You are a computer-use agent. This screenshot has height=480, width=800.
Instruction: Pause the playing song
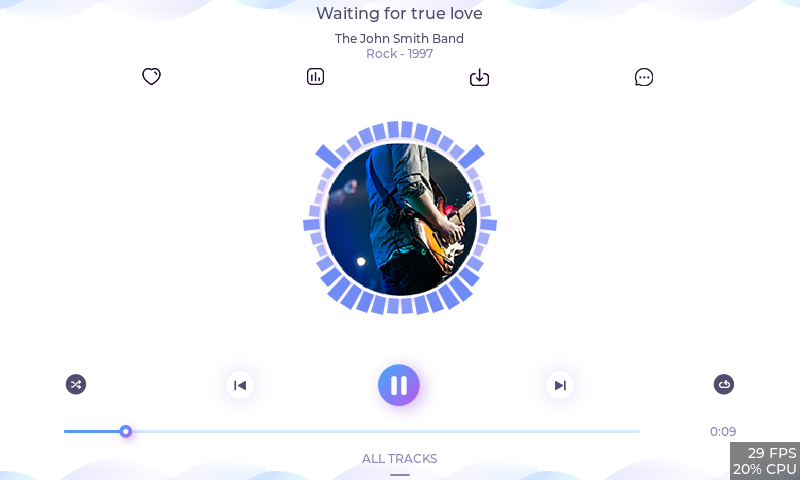(x=399, y=385)
